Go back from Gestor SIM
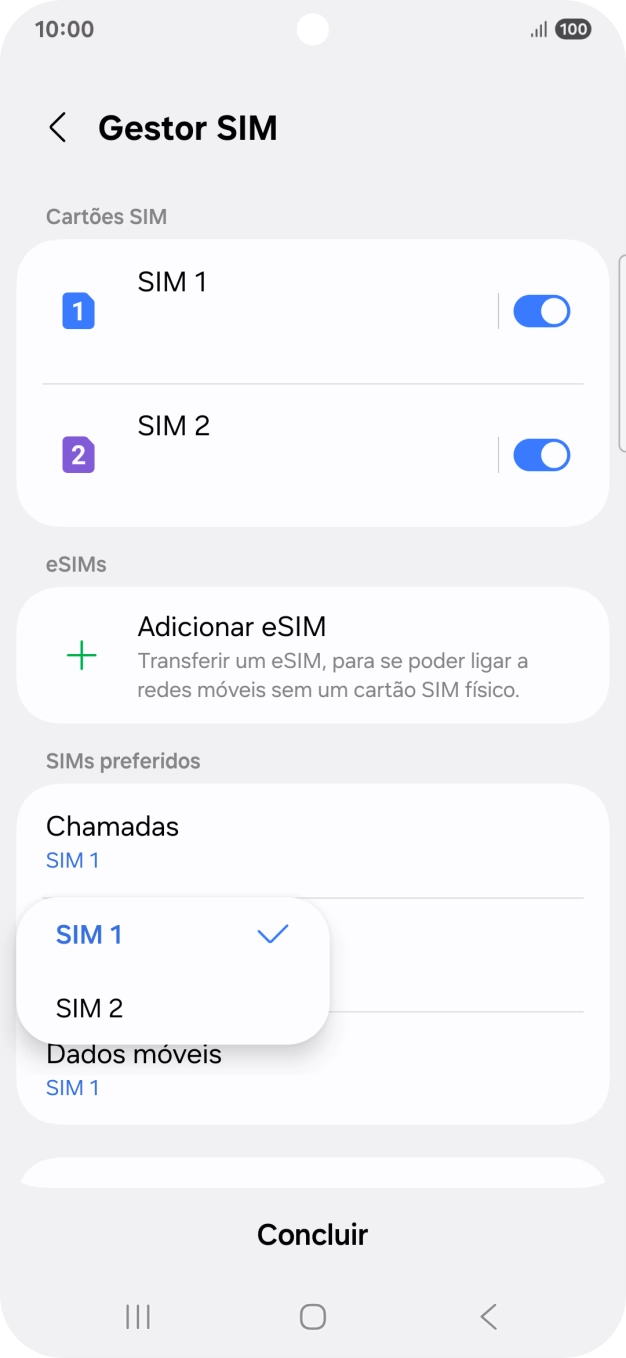 click(58, 128)
